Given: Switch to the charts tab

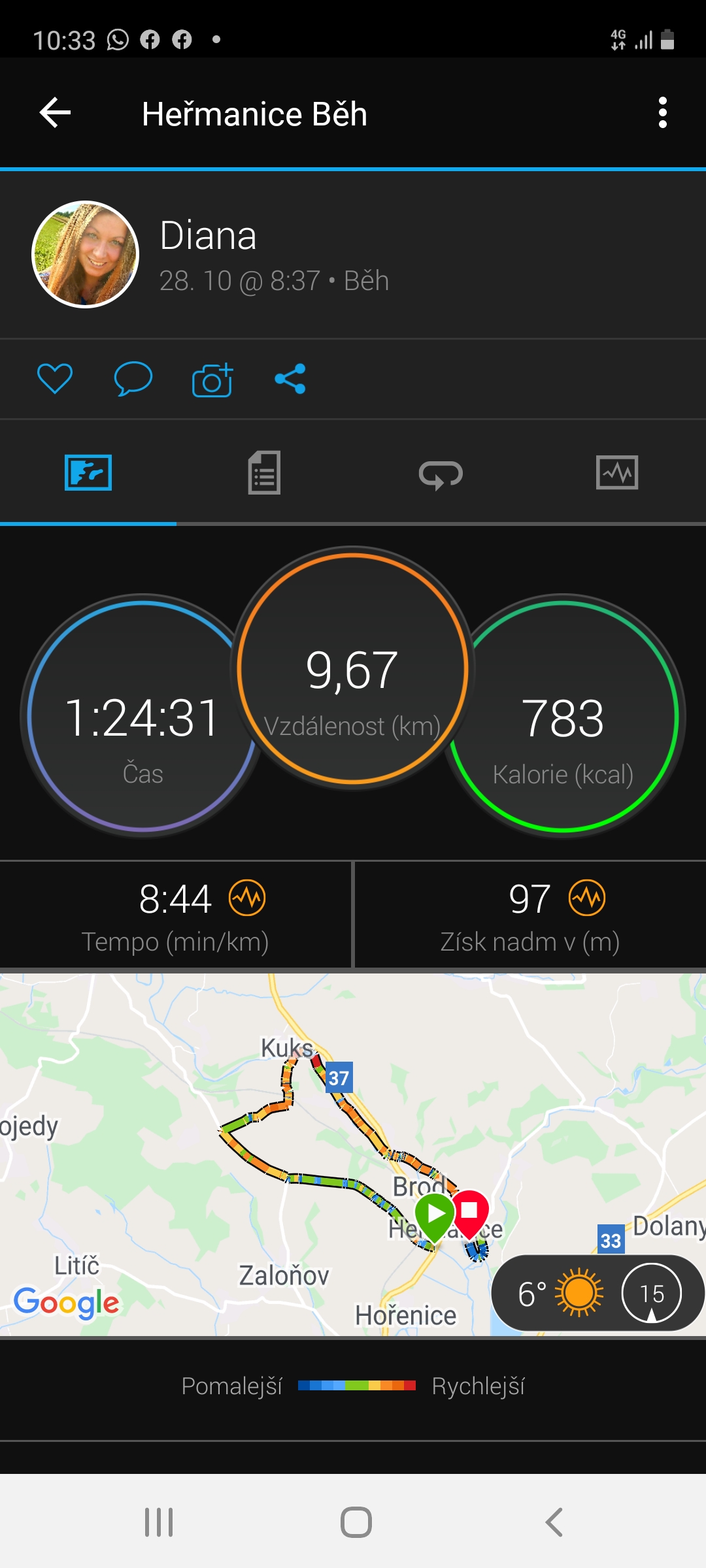Looking at the screenshot, I should [x=617, y=472].
